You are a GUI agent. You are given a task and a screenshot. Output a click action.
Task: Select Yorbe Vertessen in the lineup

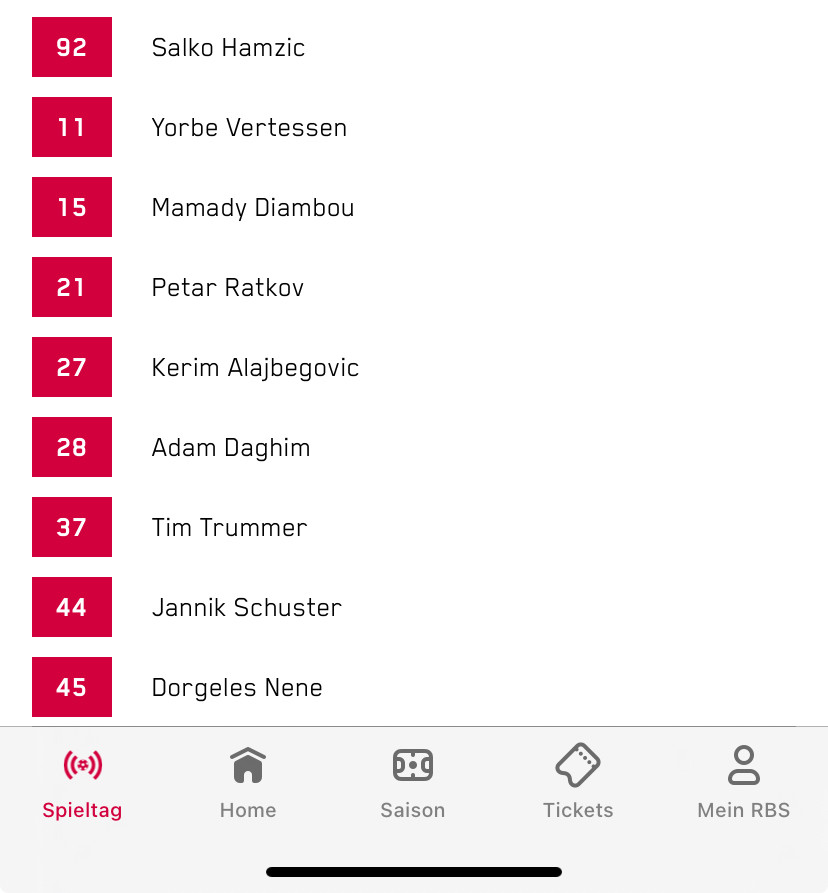pos(249,127)
